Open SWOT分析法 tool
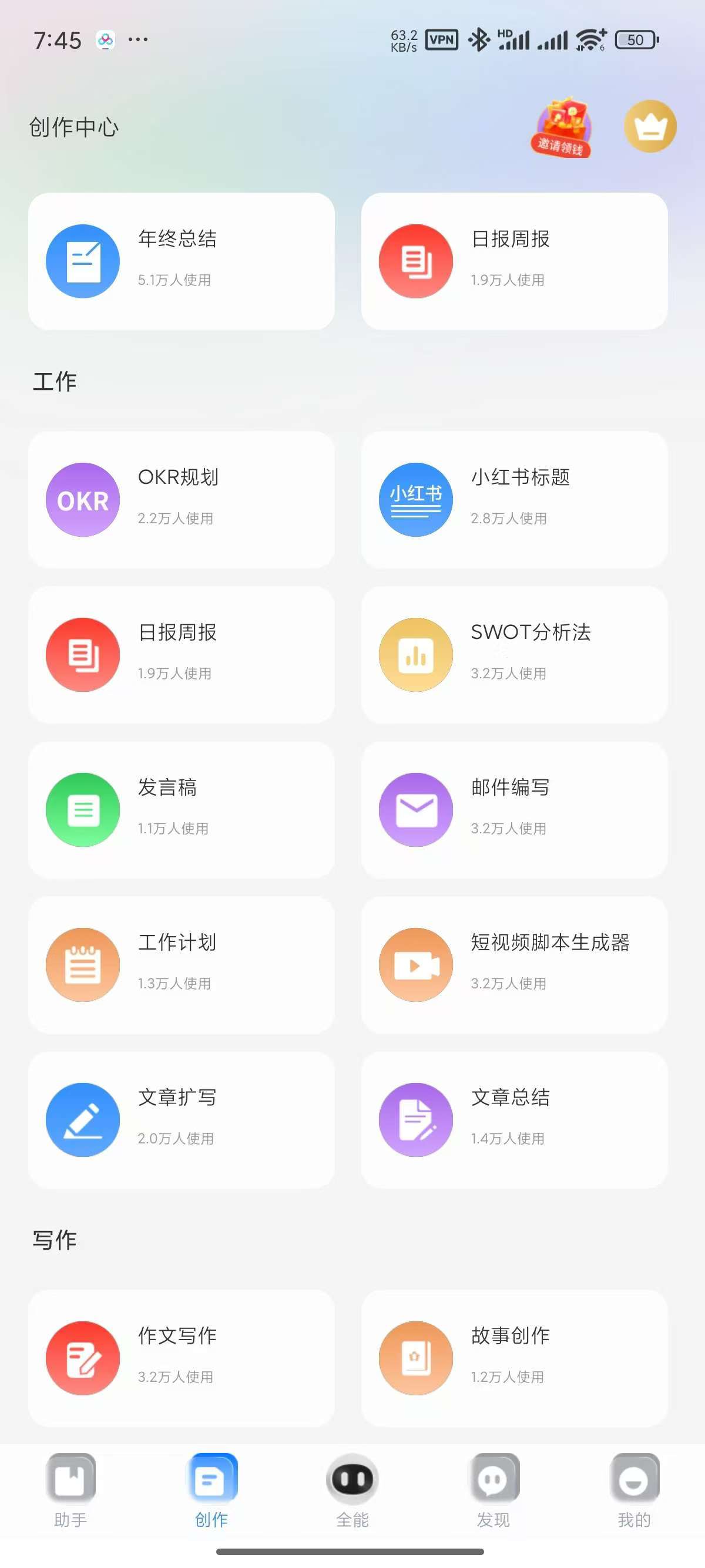 (x=514, y=654)
